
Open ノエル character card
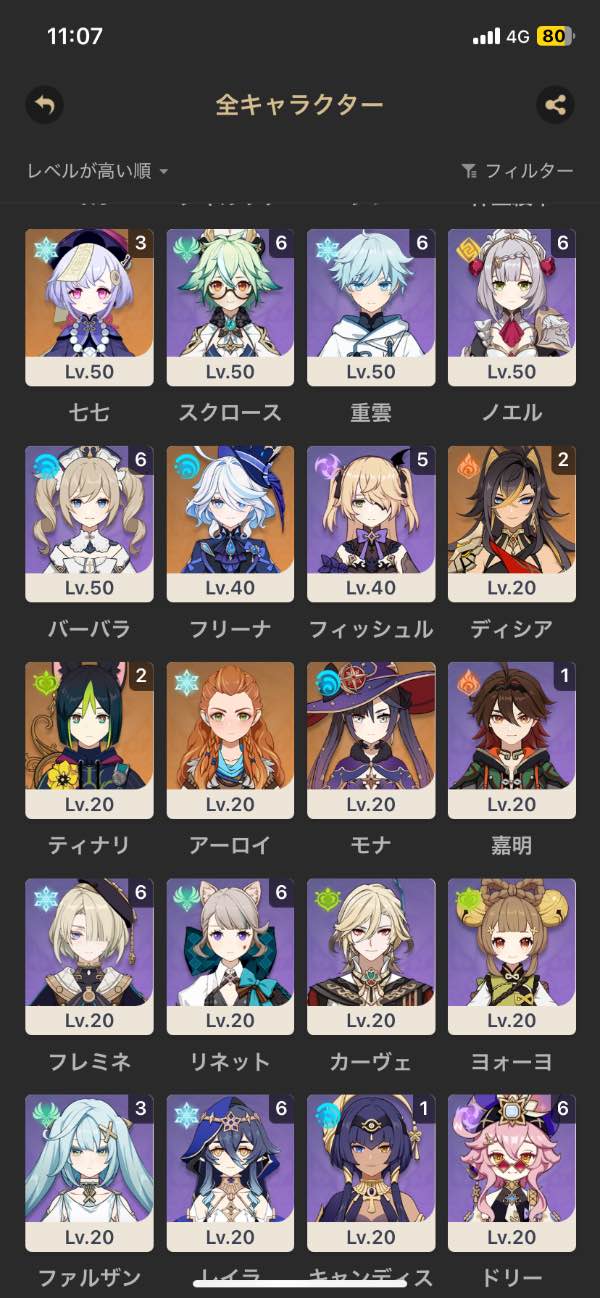coord(512,307)
